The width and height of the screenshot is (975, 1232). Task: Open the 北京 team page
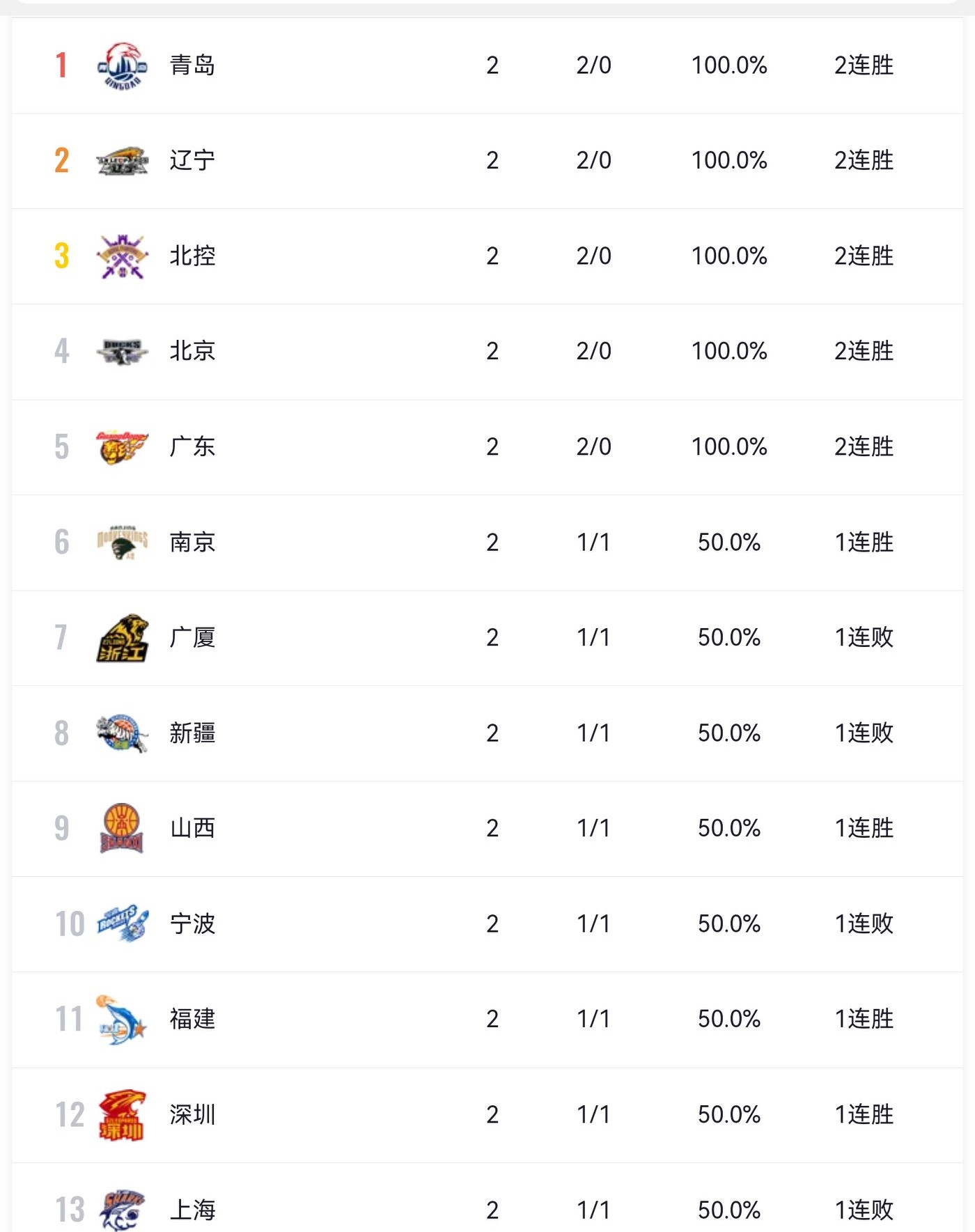(x=192, y=351)
